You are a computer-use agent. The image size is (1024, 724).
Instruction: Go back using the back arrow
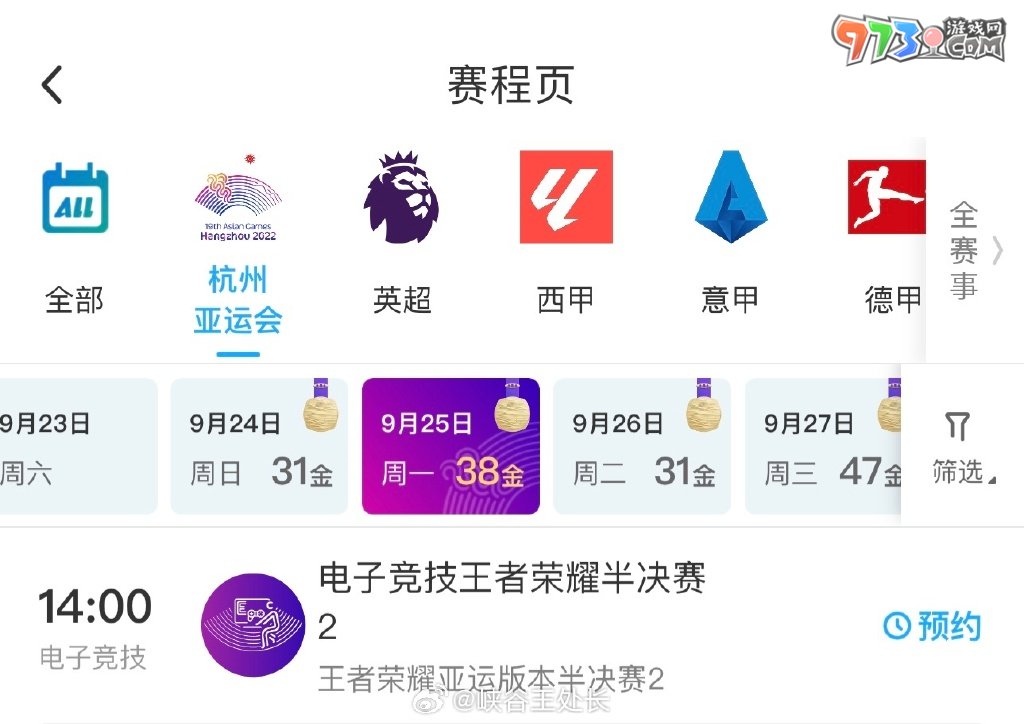click(52, 85)
